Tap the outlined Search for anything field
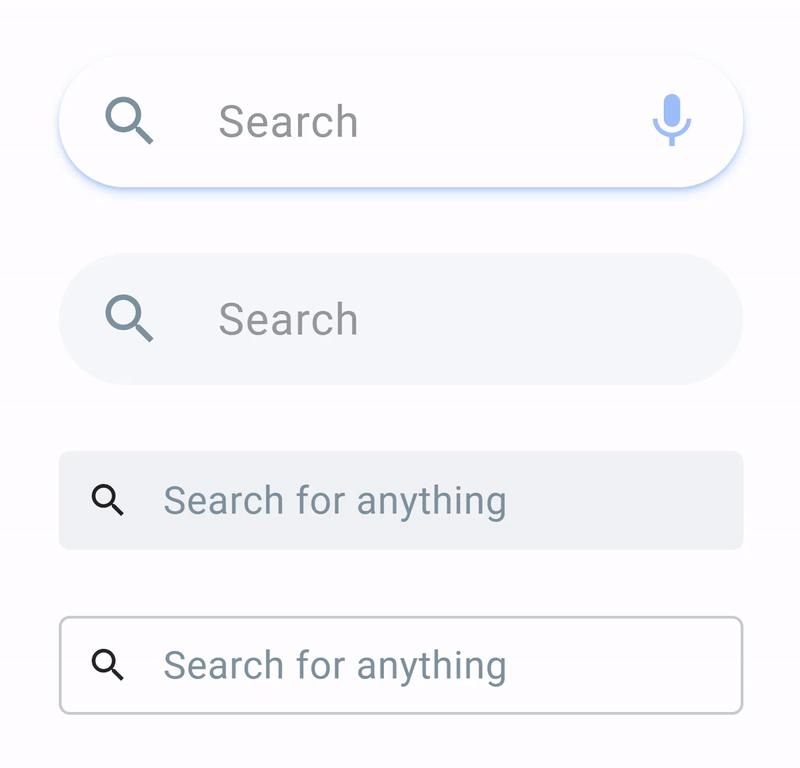 [x=401, y=665]
